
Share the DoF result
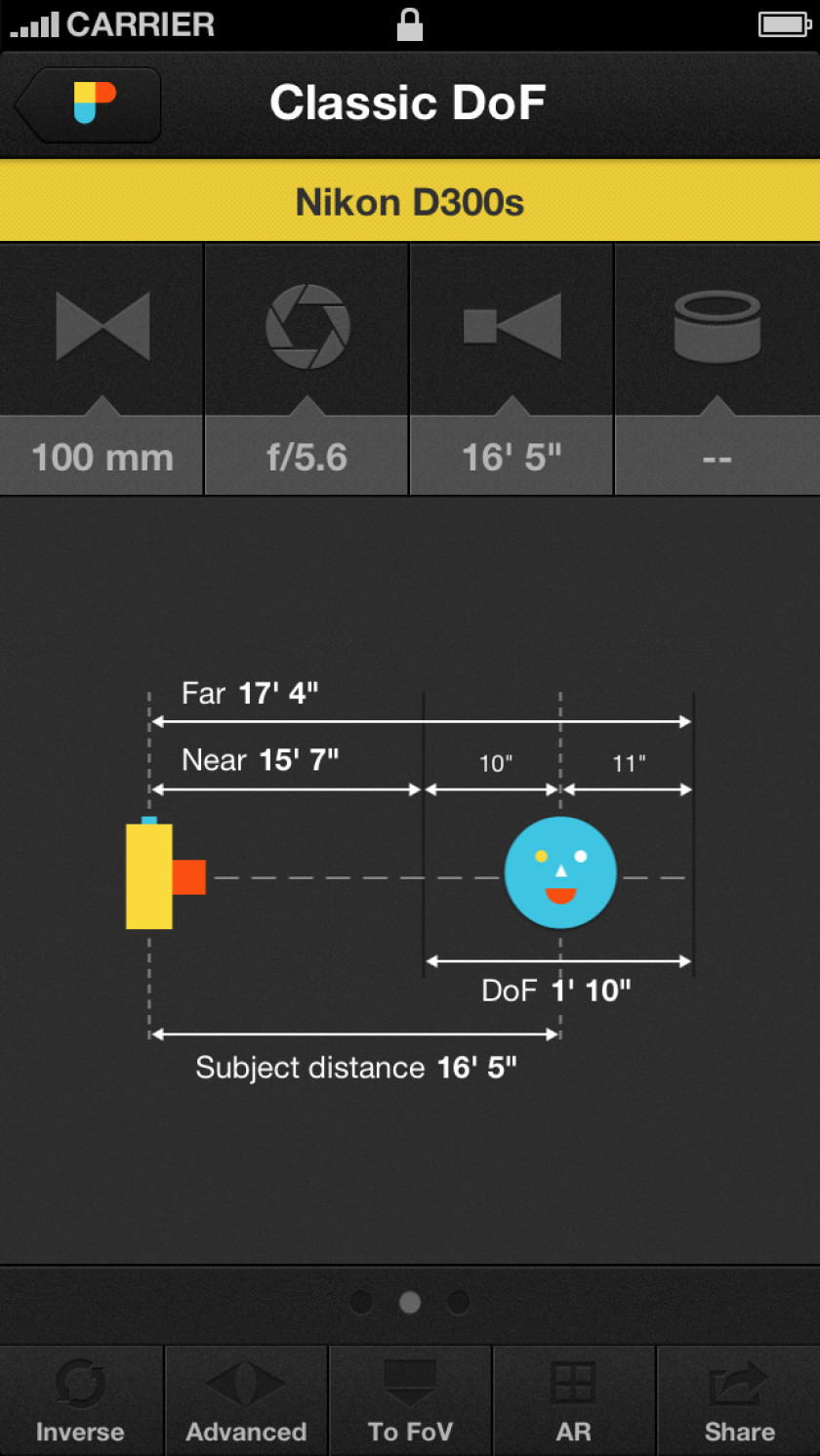pyautogui.click(x=739, y=1401)
